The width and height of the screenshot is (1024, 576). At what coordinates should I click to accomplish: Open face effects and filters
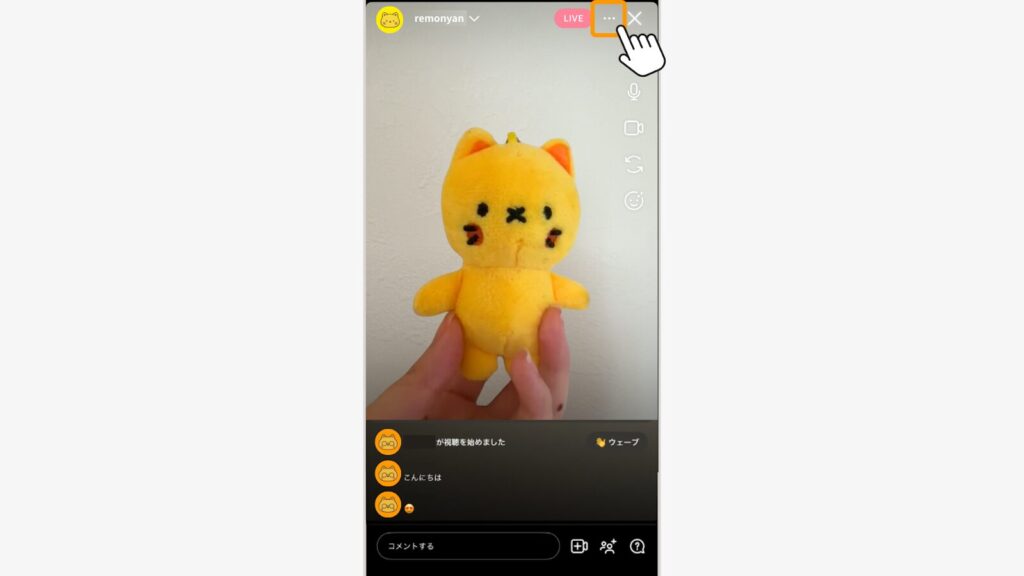tap(634, 201)
